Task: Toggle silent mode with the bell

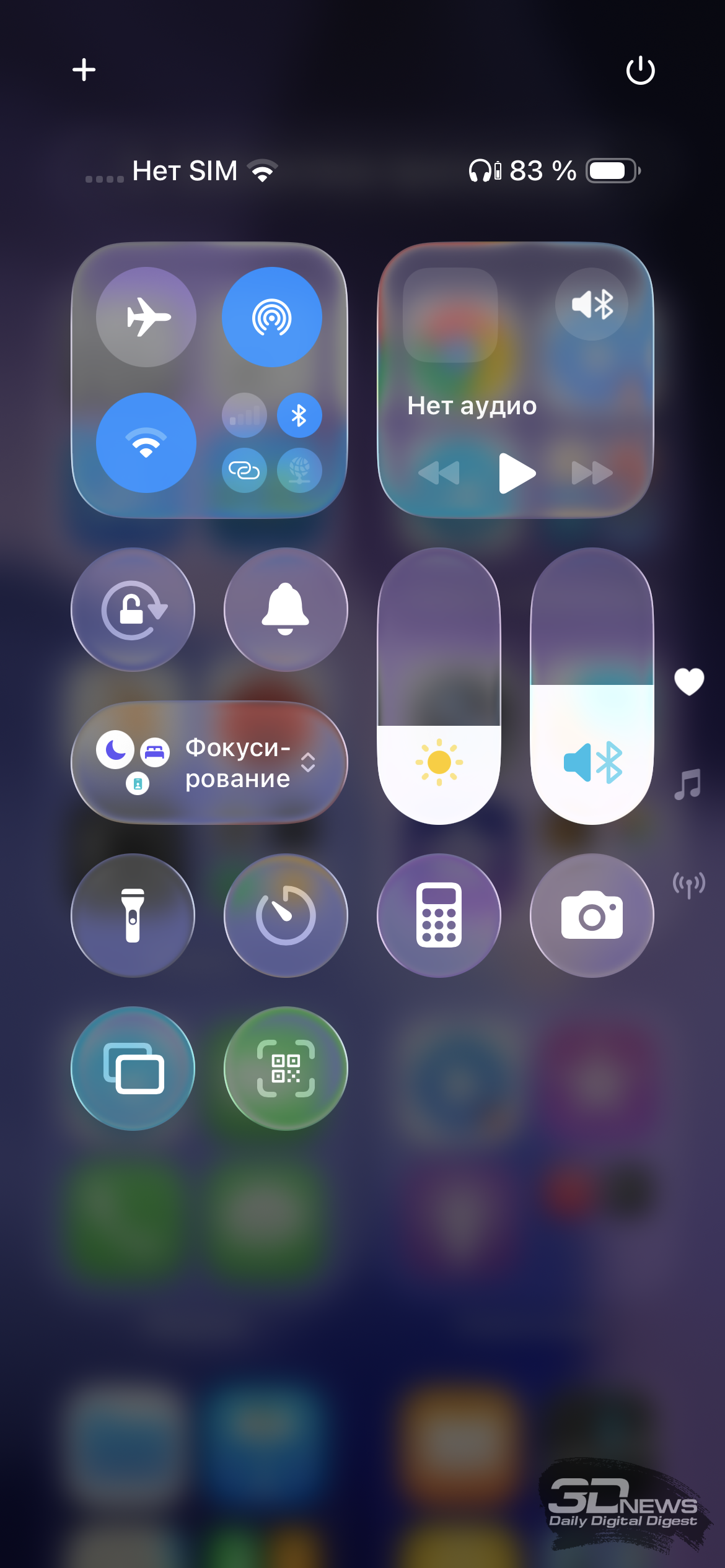Action: click(x=286, y=609)
